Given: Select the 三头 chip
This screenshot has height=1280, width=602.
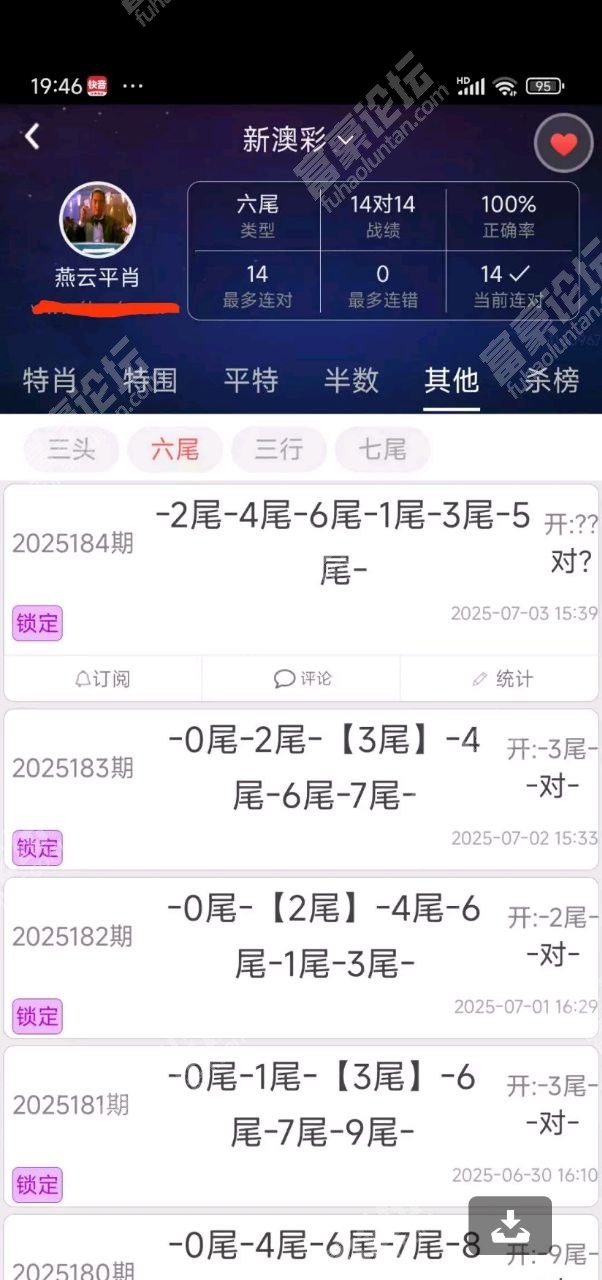Looking at the screenshot, I should coord(71,449).
